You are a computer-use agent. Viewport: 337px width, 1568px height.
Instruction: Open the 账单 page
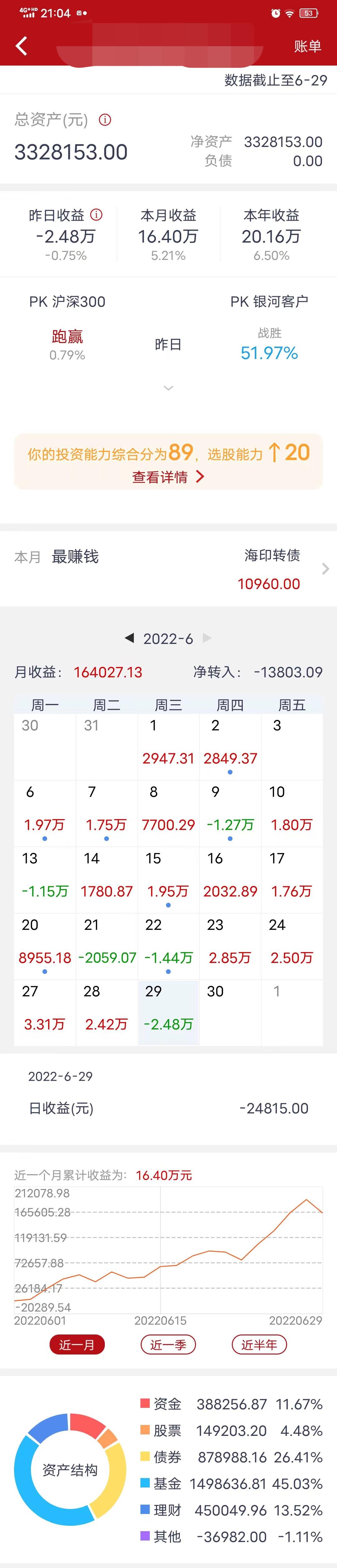[x=307, y=46]
